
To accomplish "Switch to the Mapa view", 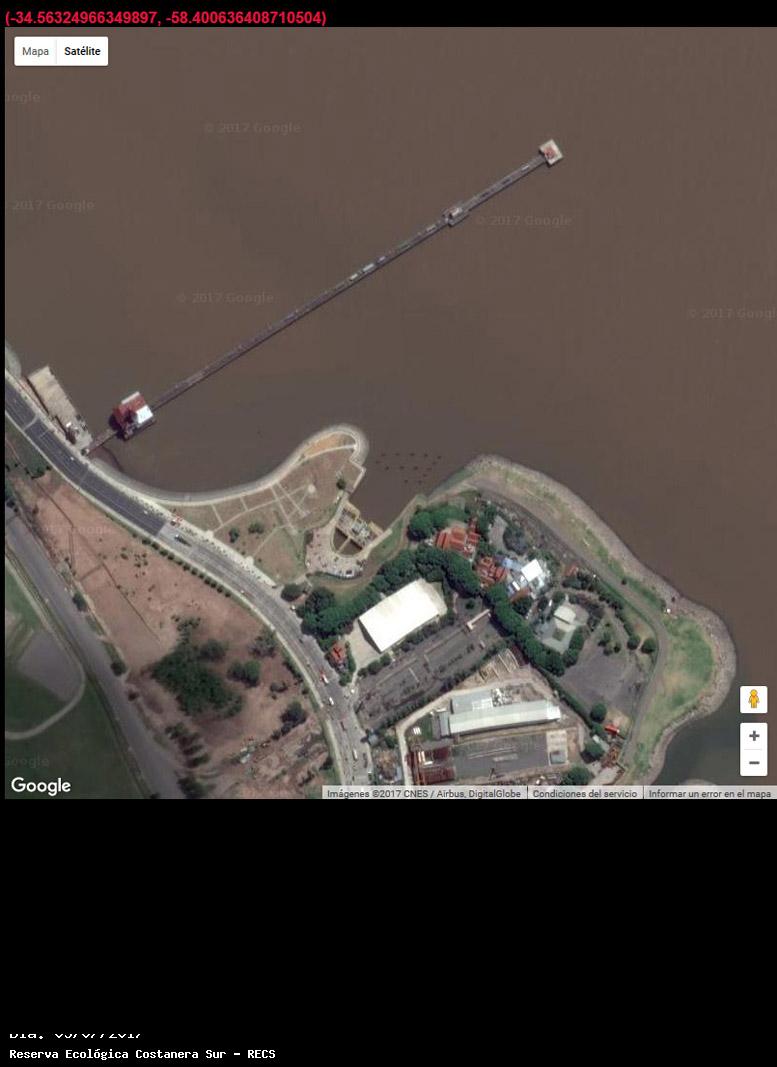I will tap(35, 51).
